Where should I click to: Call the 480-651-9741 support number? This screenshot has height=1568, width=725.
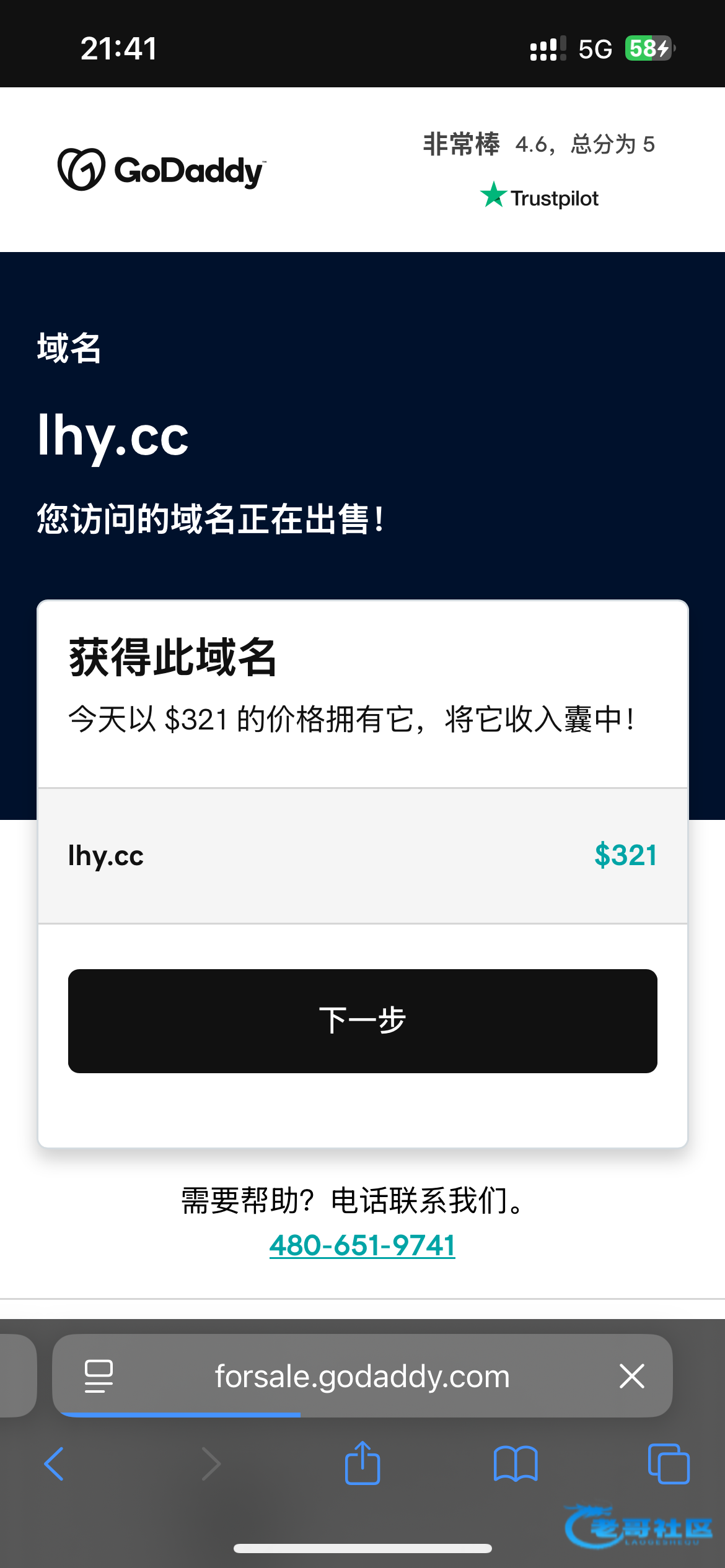pos(362,1245)
